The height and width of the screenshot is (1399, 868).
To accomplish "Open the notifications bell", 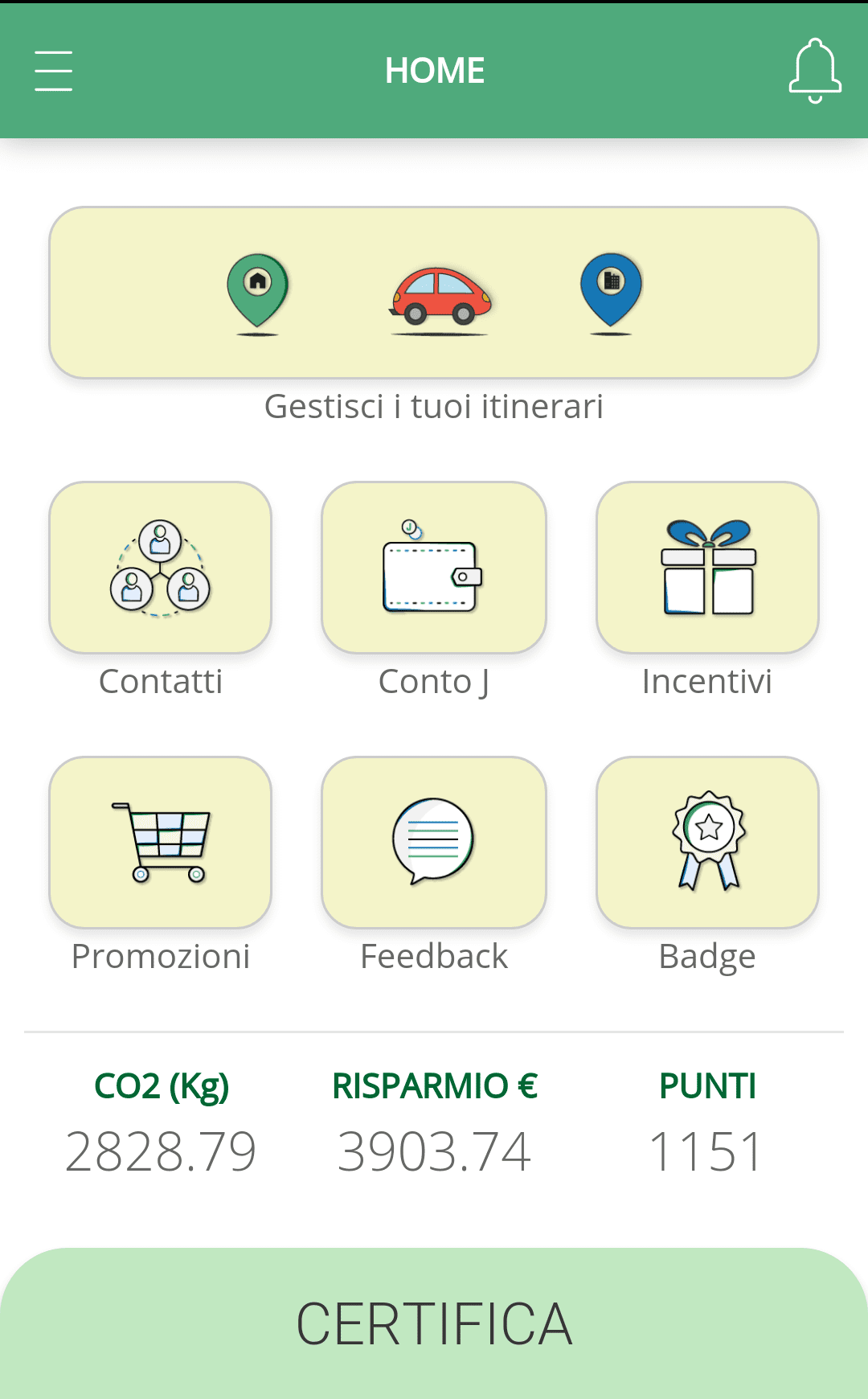I will click(x=815, y=71).
